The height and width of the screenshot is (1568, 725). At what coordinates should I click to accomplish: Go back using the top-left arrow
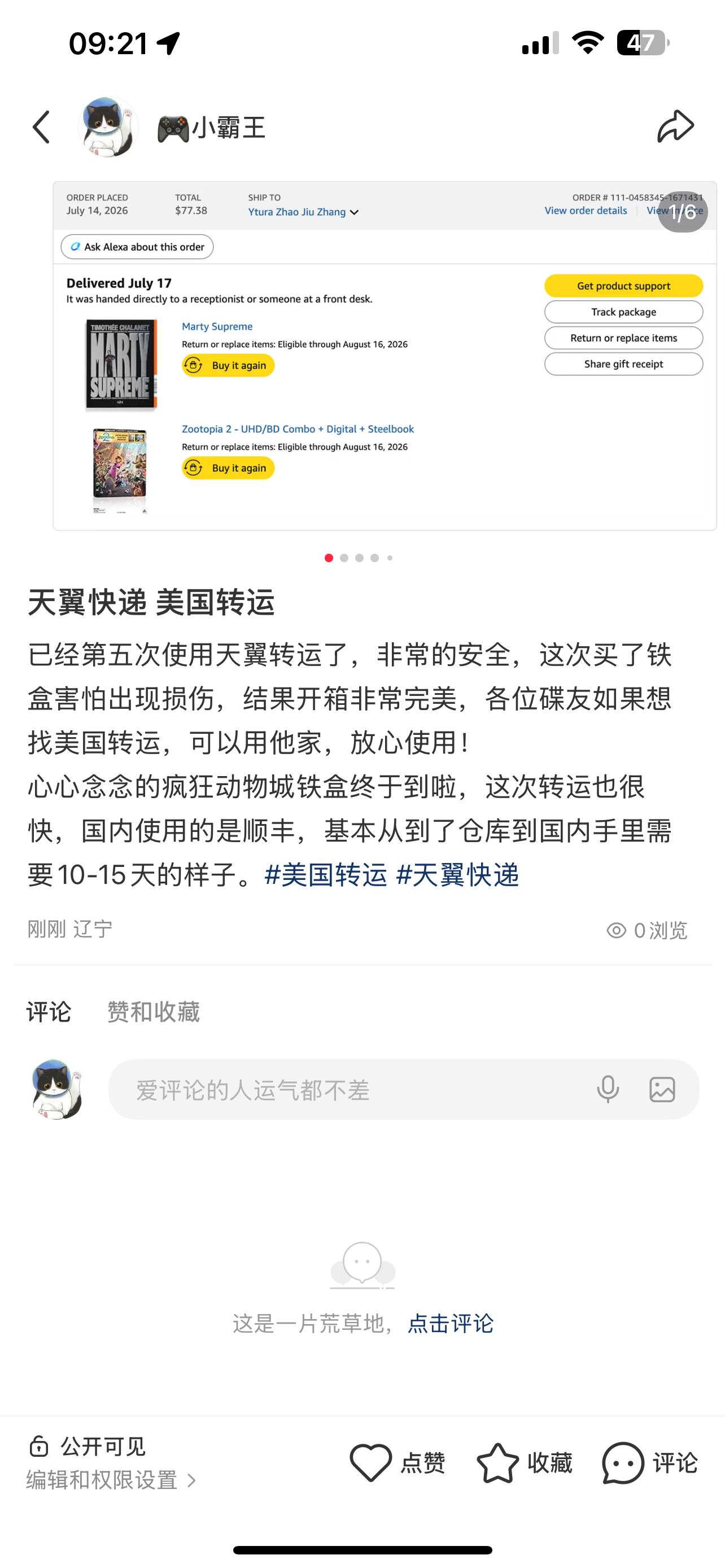[x=41, y=127]
